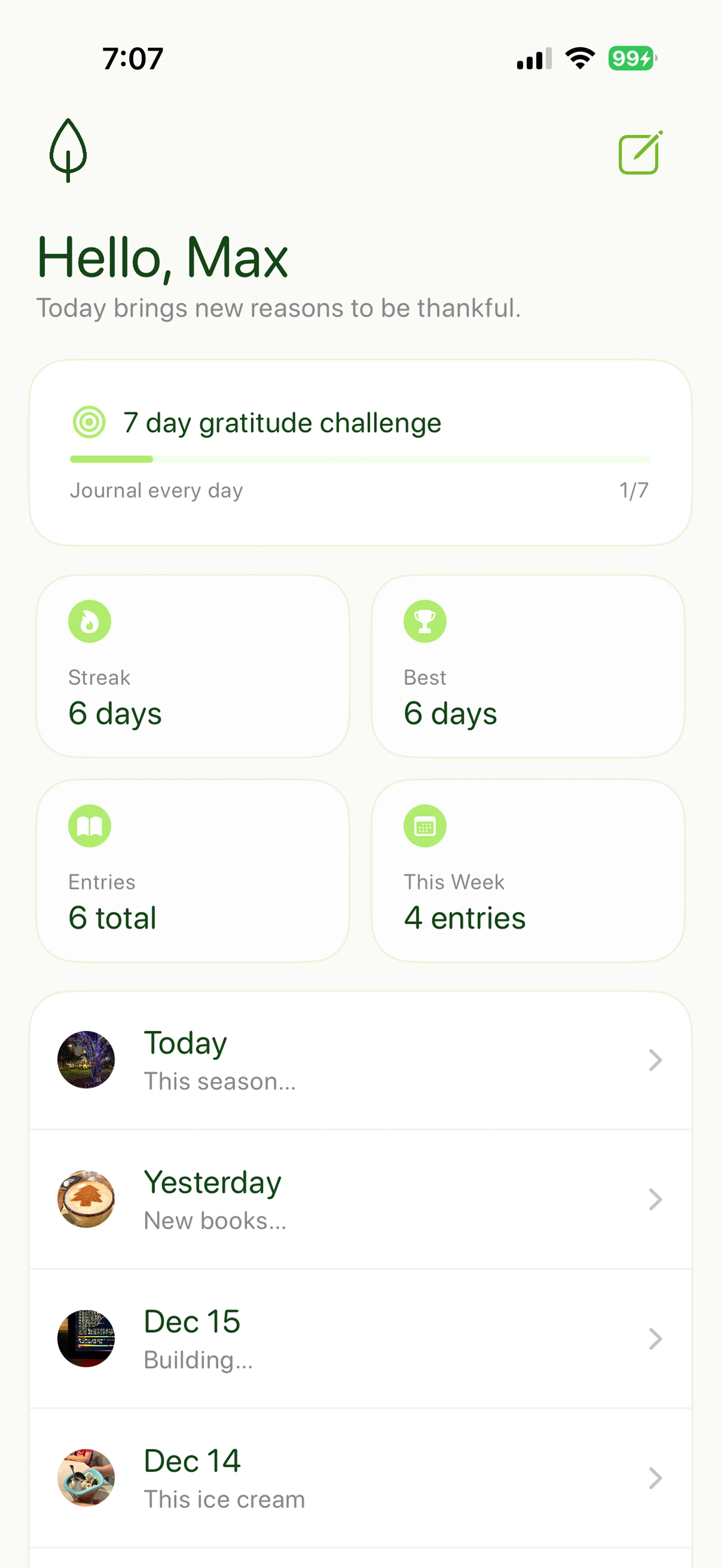Viewport: 721px width, 1568px height.
Task: Click the challenge progress bar
Action: point(360,459)
